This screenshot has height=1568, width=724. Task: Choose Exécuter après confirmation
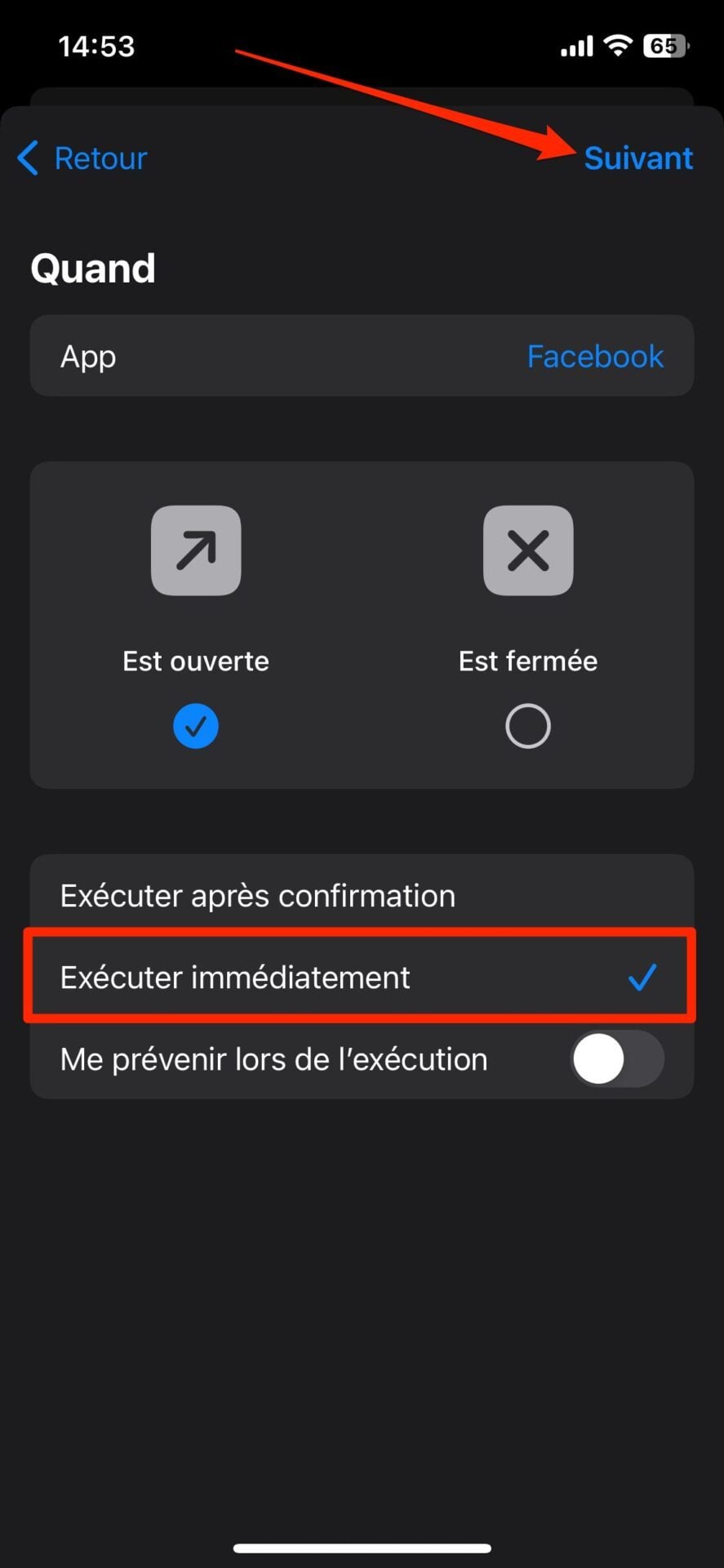pyautogui.click(x=362, y=896)
